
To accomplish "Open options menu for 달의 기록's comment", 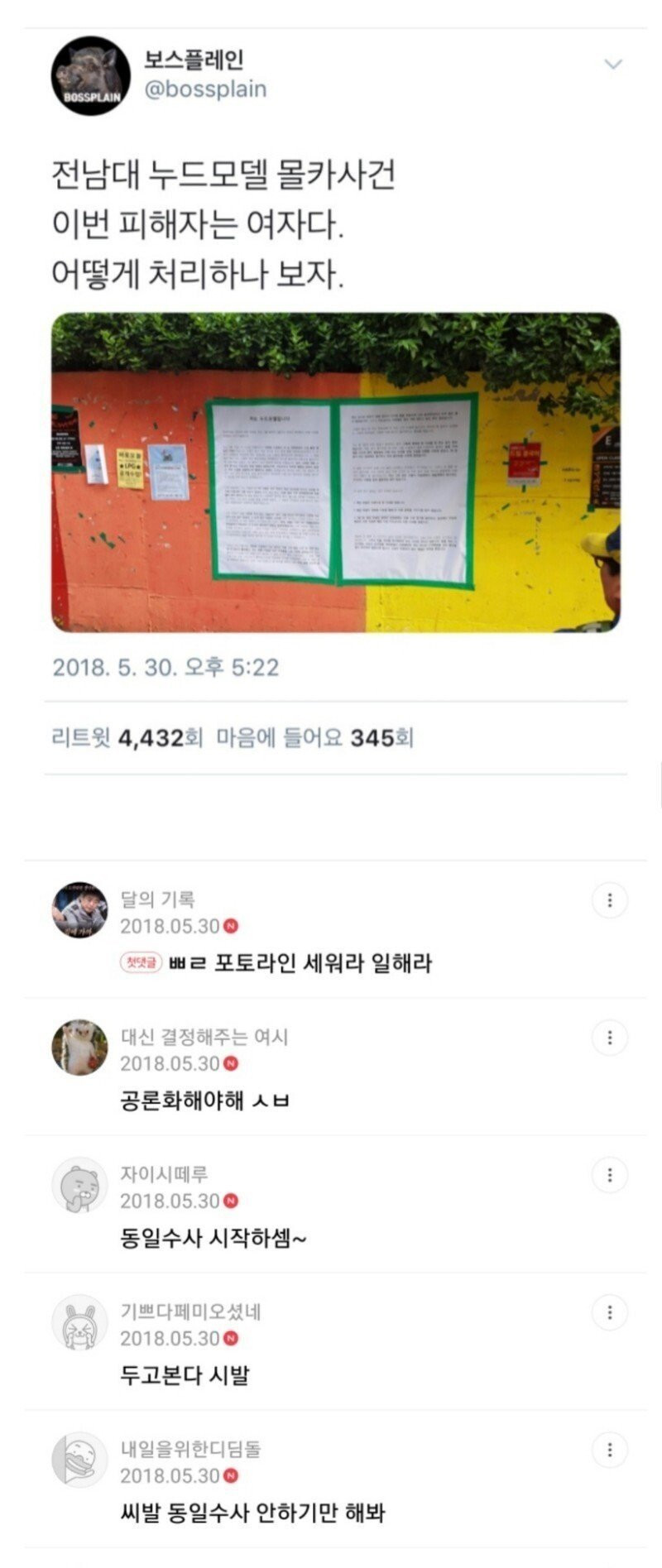I will (610, 900).
